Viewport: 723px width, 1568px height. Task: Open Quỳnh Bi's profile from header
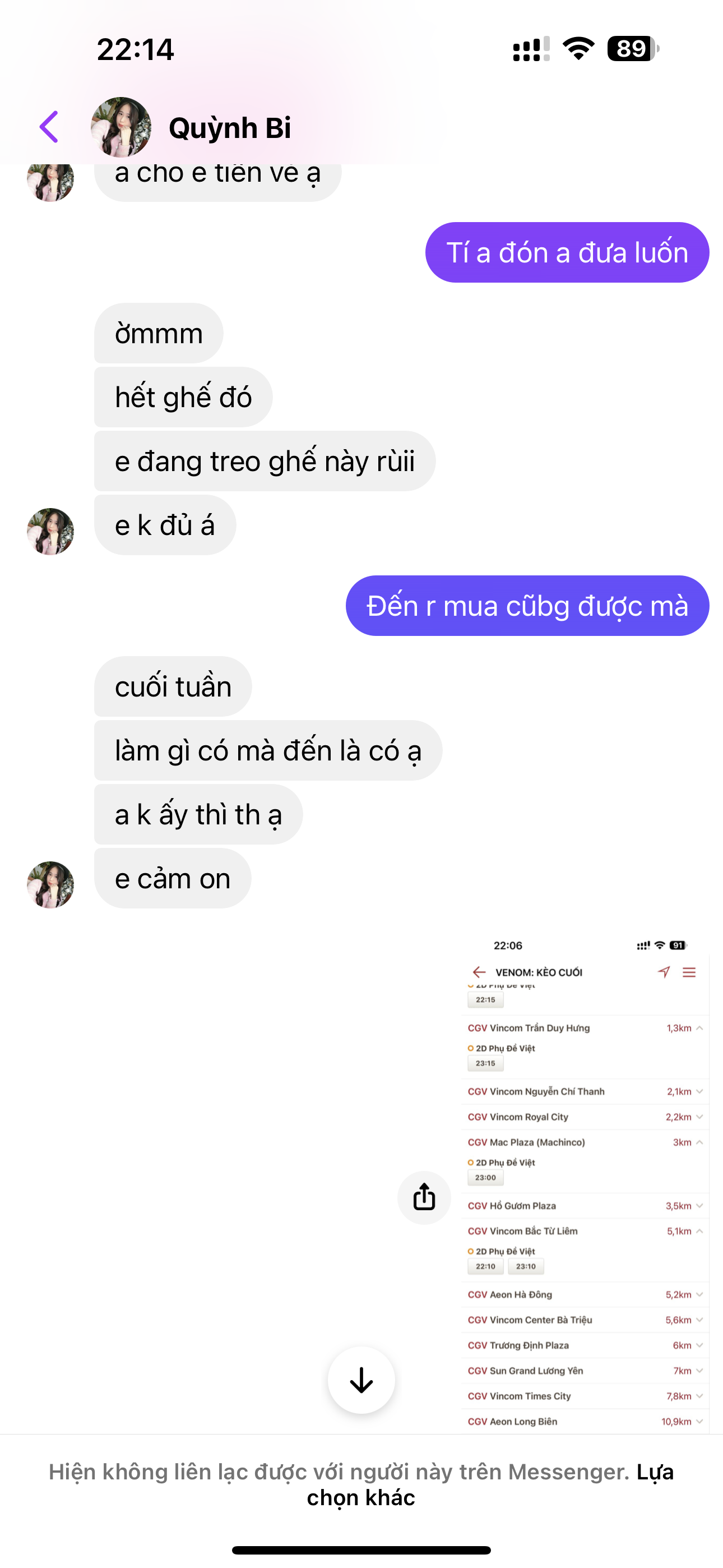(x=229, y=128)
